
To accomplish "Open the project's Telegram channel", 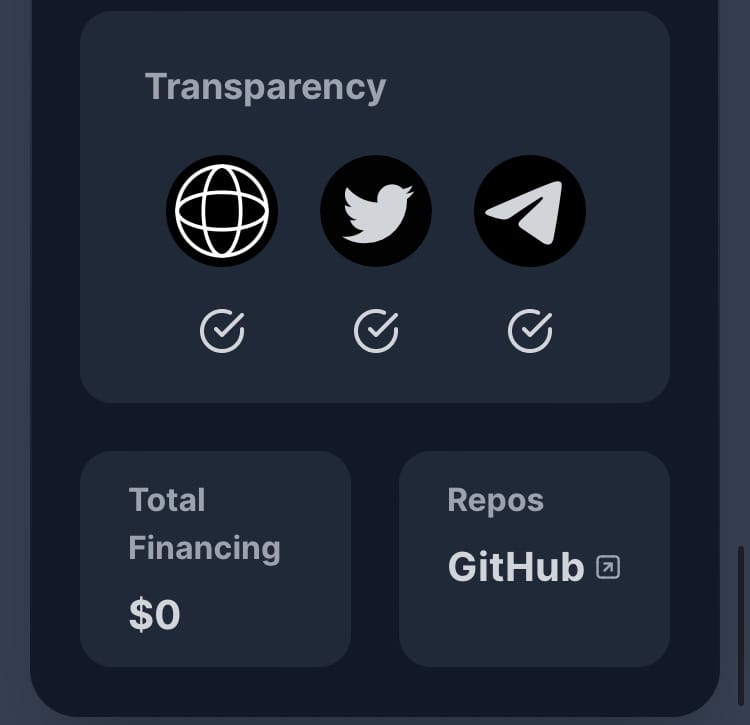I will pos(530,211).
